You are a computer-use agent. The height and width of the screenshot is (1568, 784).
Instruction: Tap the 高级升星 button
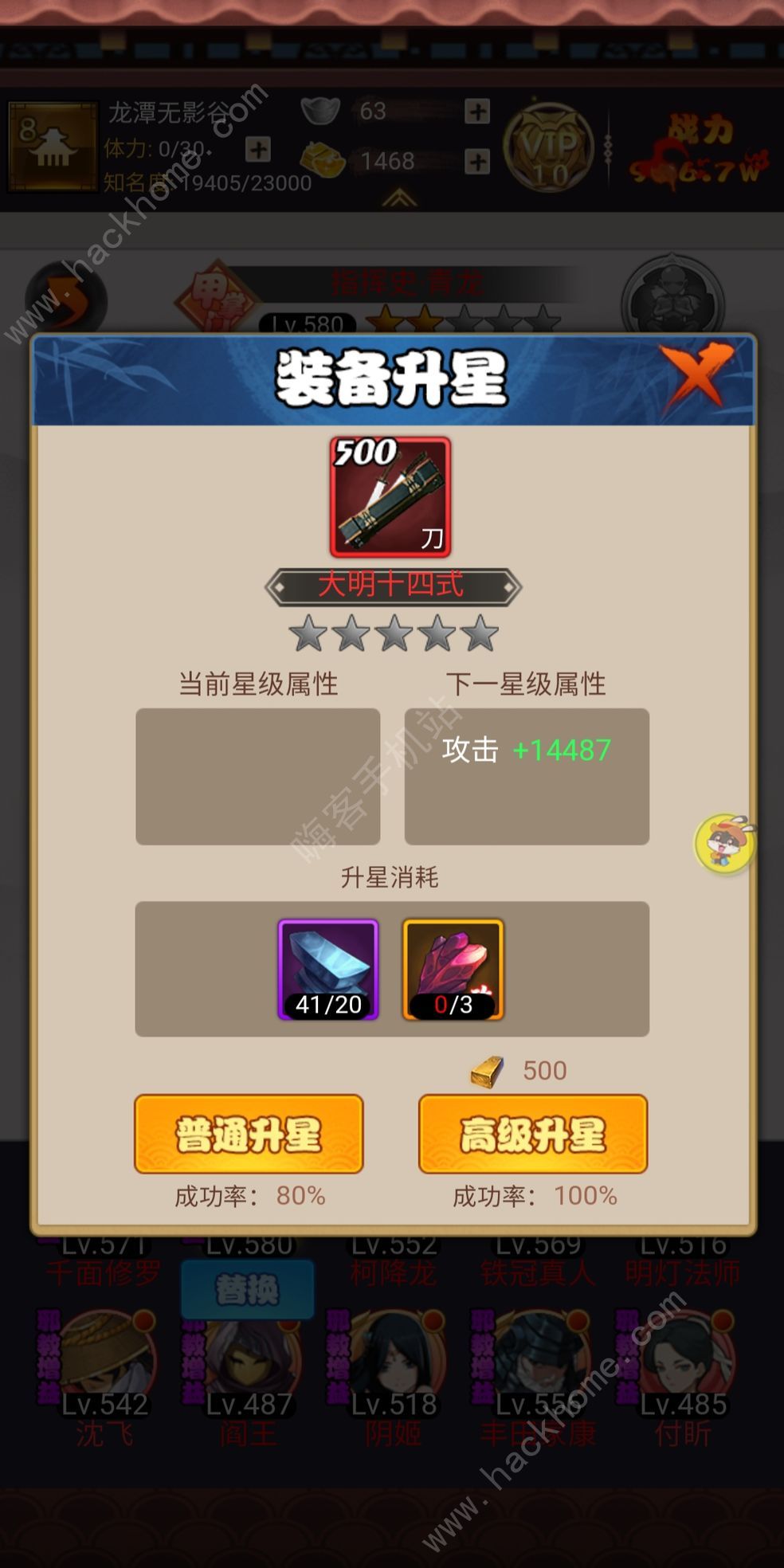click(x=533, y=1134)
